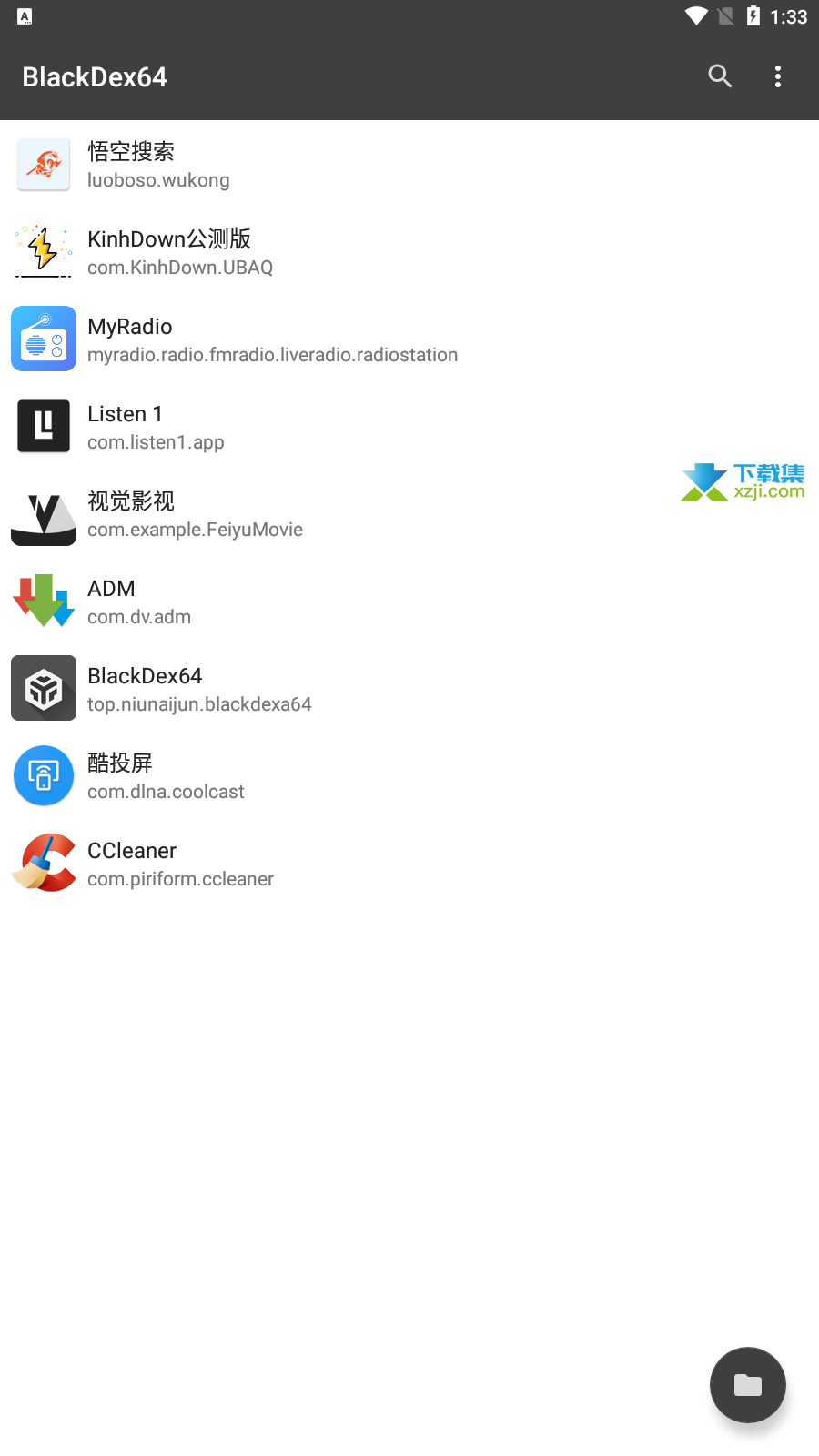This screenshot has width=819, height=1456.
Task: Open the Listen 1 entry
Action: (409, 426)
